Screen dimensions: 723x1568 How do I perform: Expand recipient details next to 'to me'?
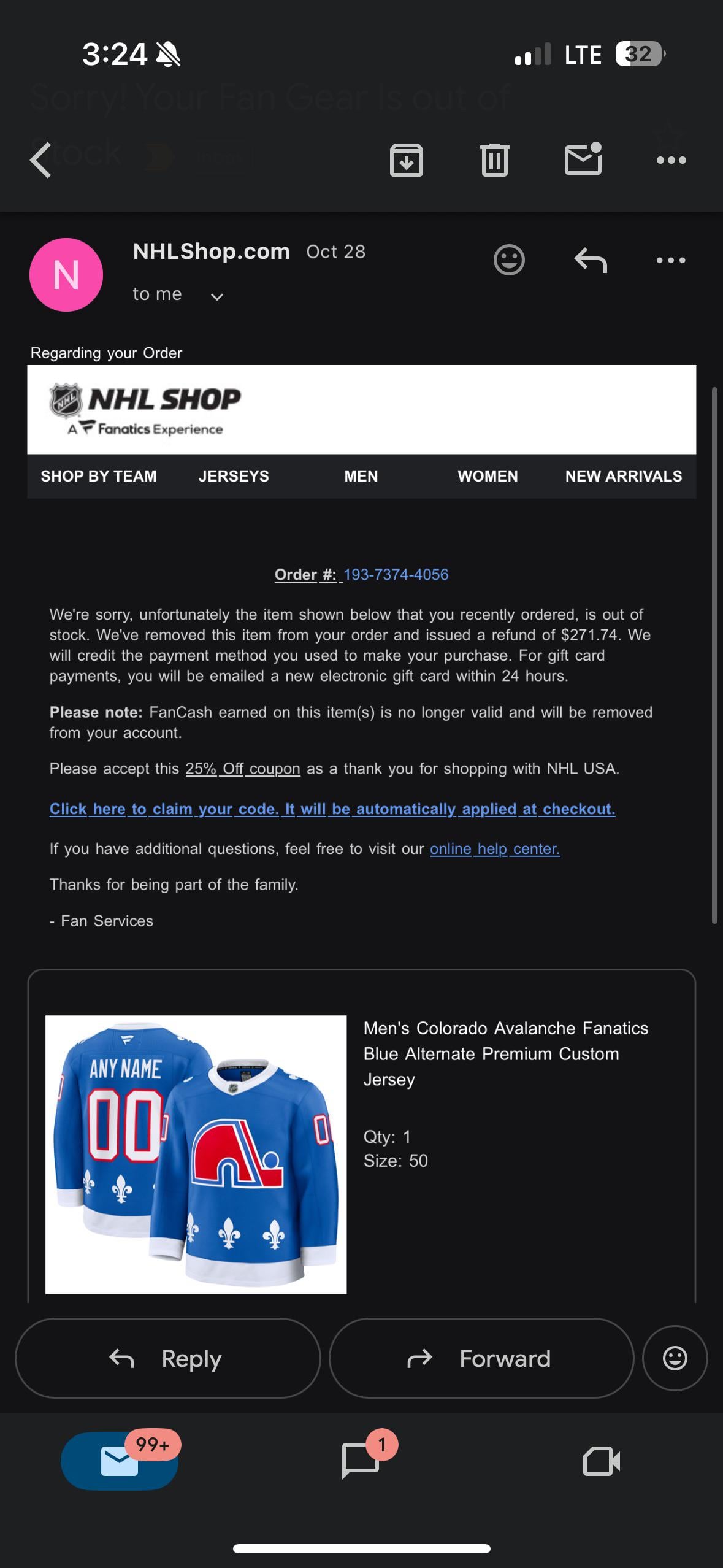pyautogui.click(x=216, y=297)
